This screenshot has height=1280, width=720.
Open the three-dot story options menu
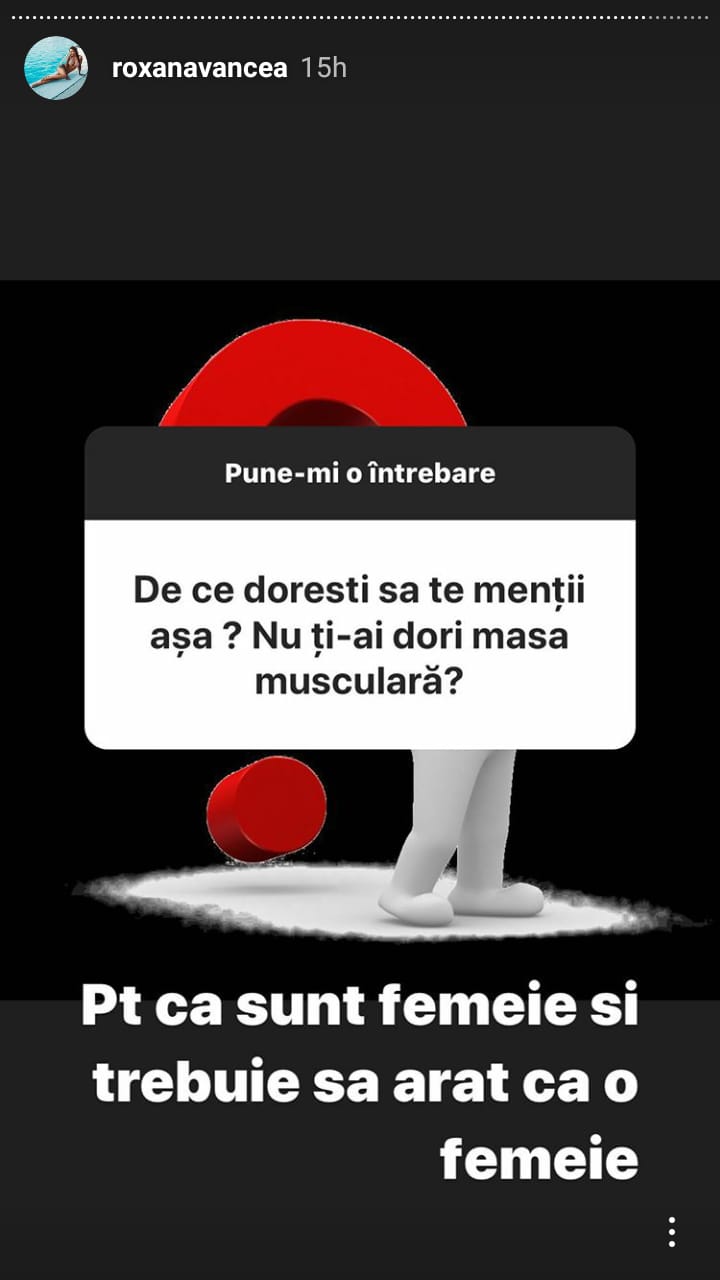[x=672, y=1232]
